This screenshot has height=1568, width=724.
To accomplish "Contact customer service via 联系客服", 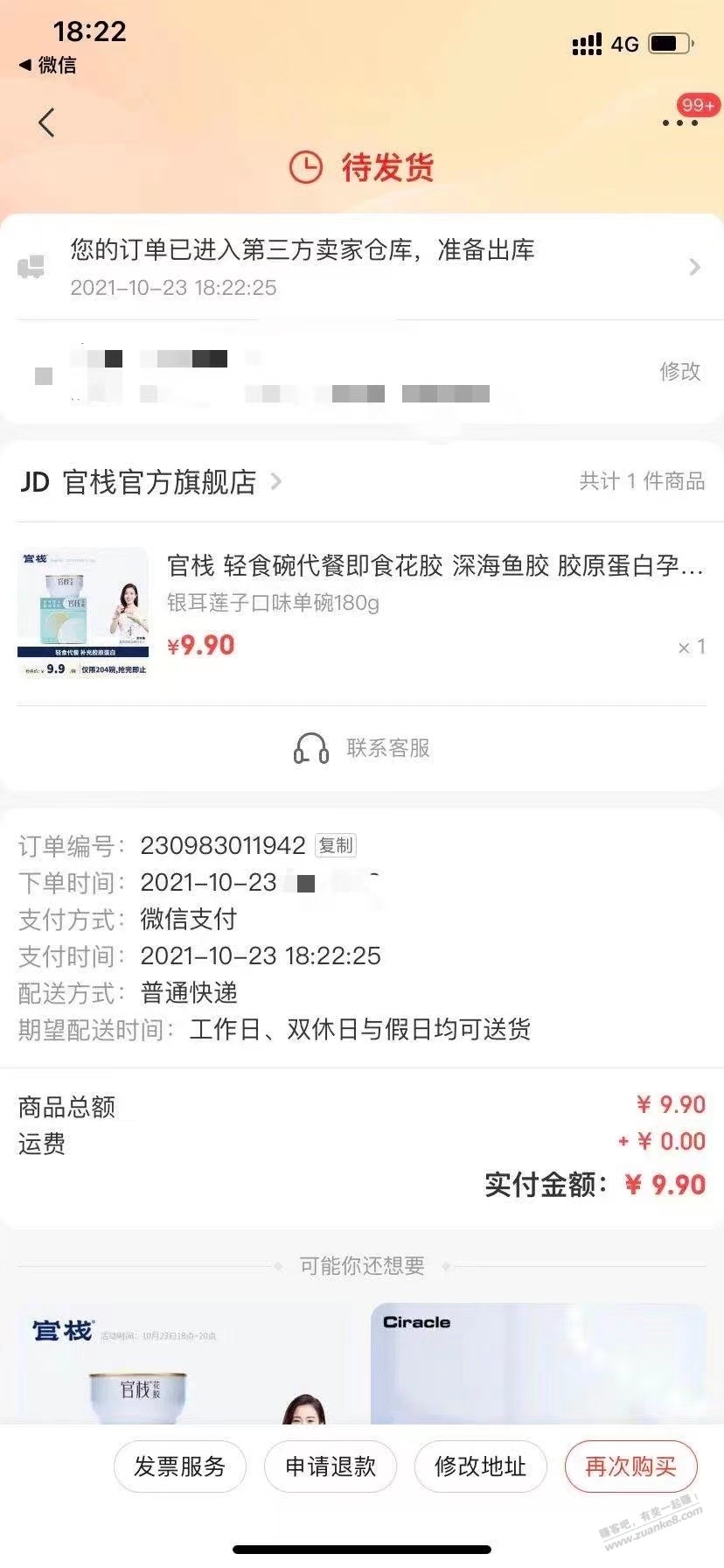I will (362, 748).
